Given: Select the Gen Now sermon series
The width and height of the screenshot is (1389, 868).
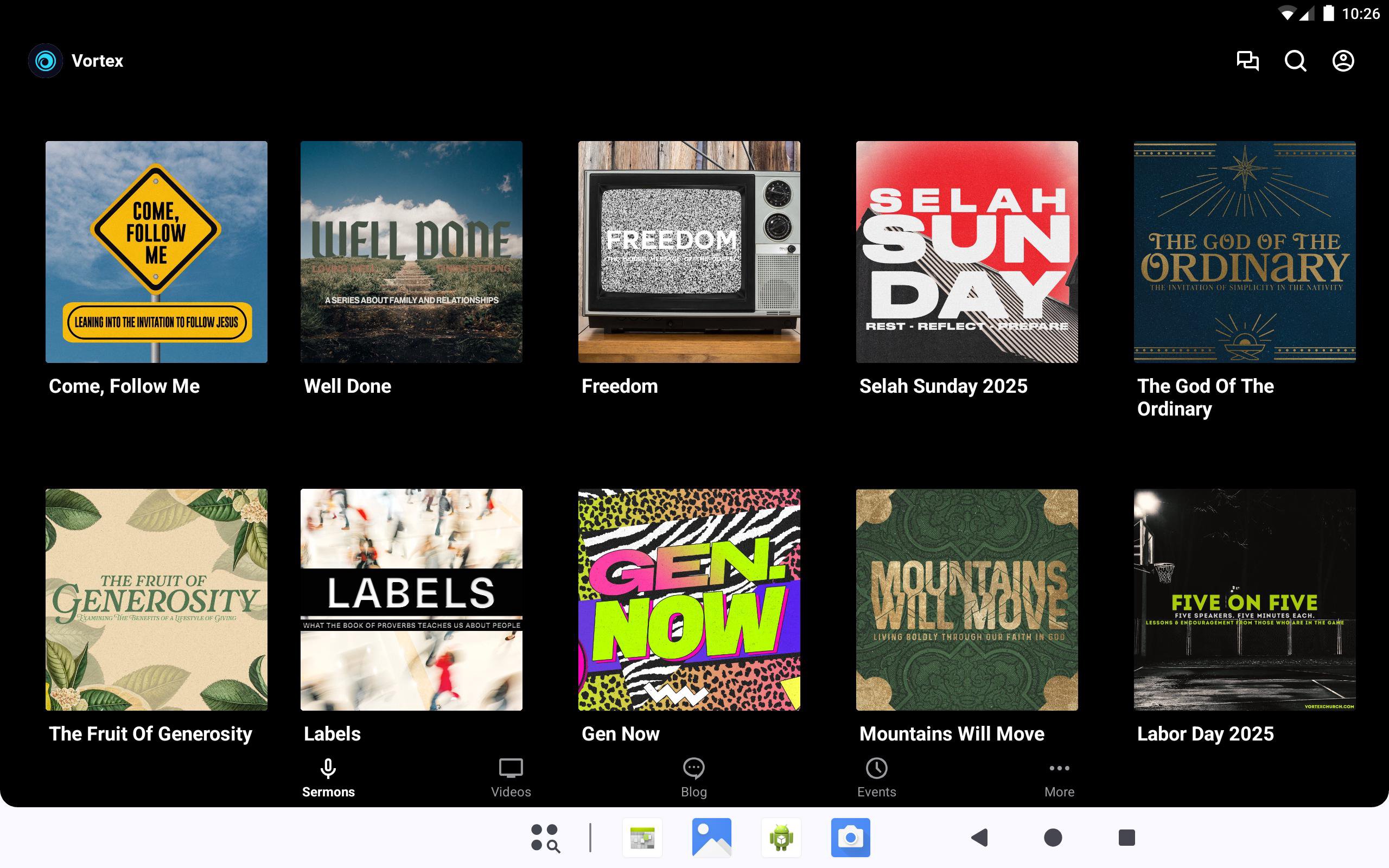Looking at the screenshot, I should pos(689,599).
